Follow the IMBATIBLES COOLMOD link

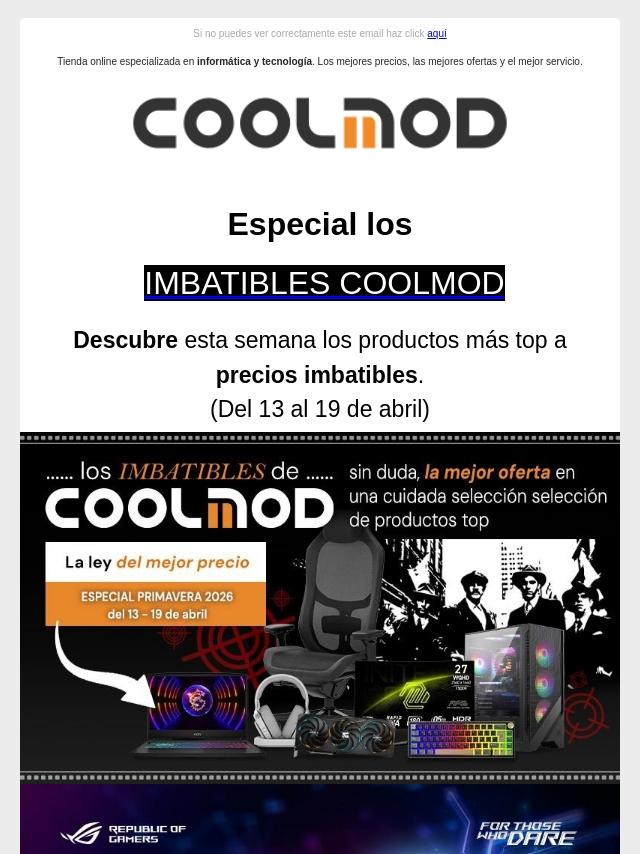324,283
